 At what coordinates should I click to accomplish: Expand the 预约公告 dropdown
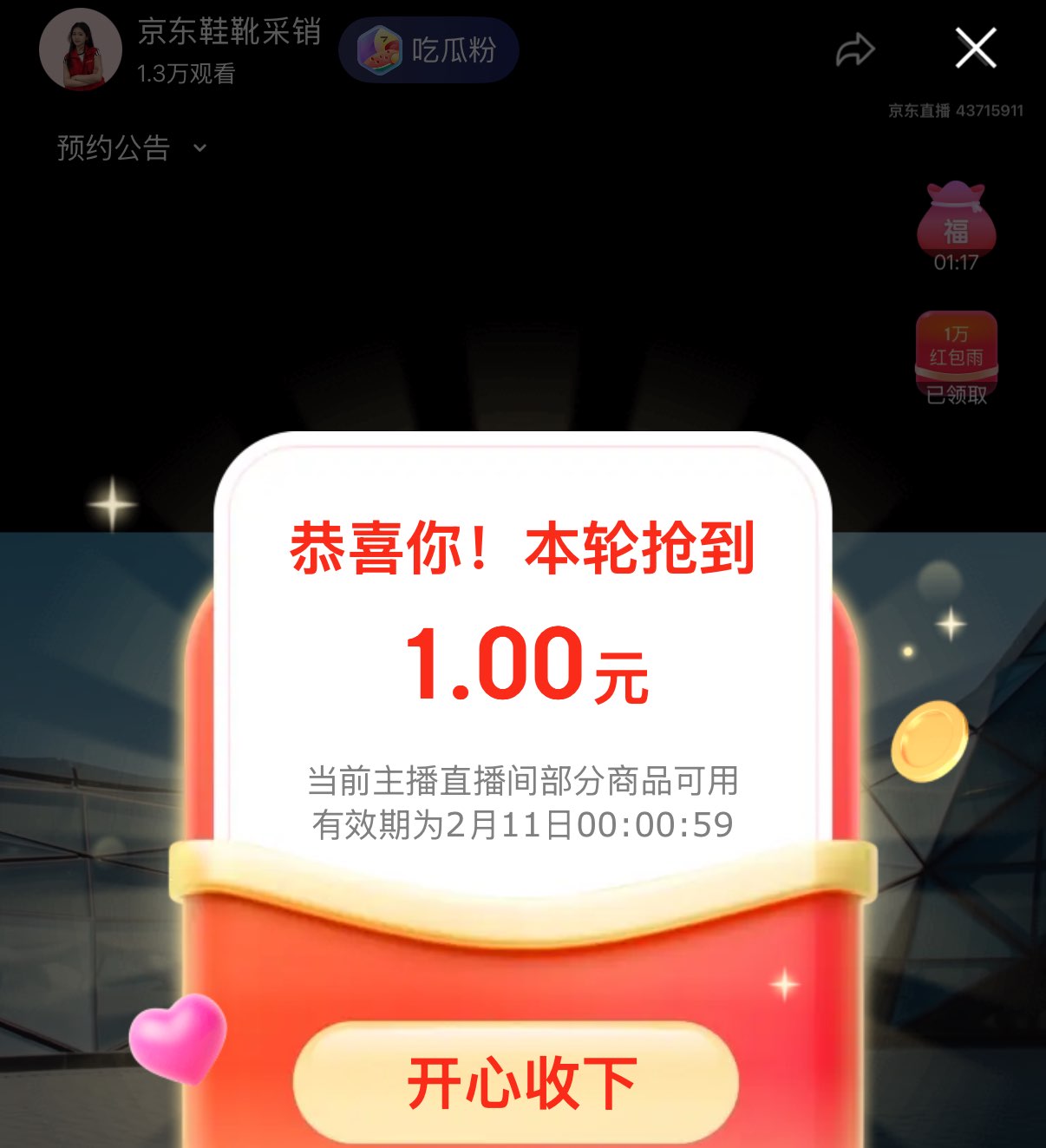(132, 148)
